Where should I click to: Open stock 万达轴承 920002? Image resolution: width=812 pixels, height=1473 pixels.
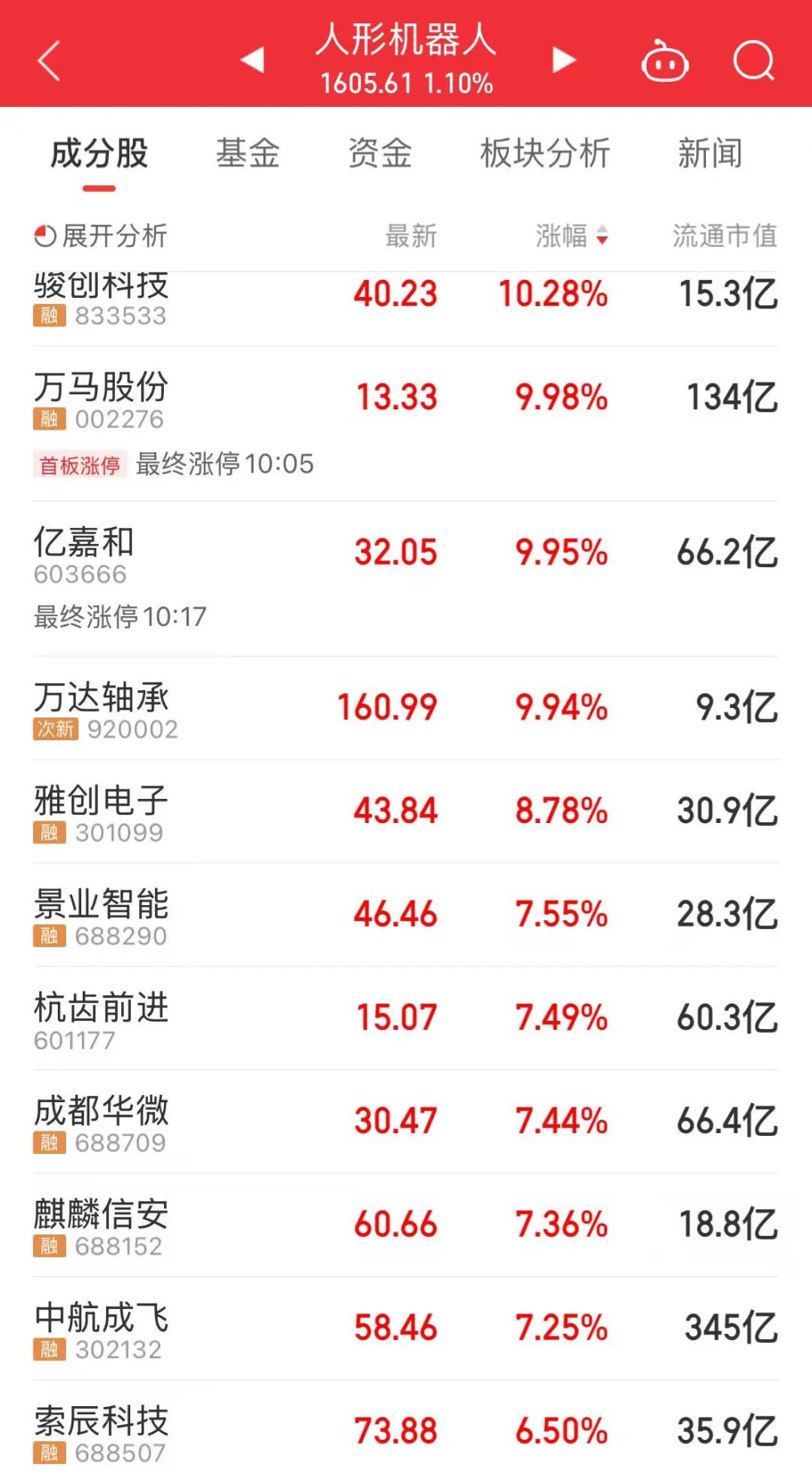[x=406, y=708]
